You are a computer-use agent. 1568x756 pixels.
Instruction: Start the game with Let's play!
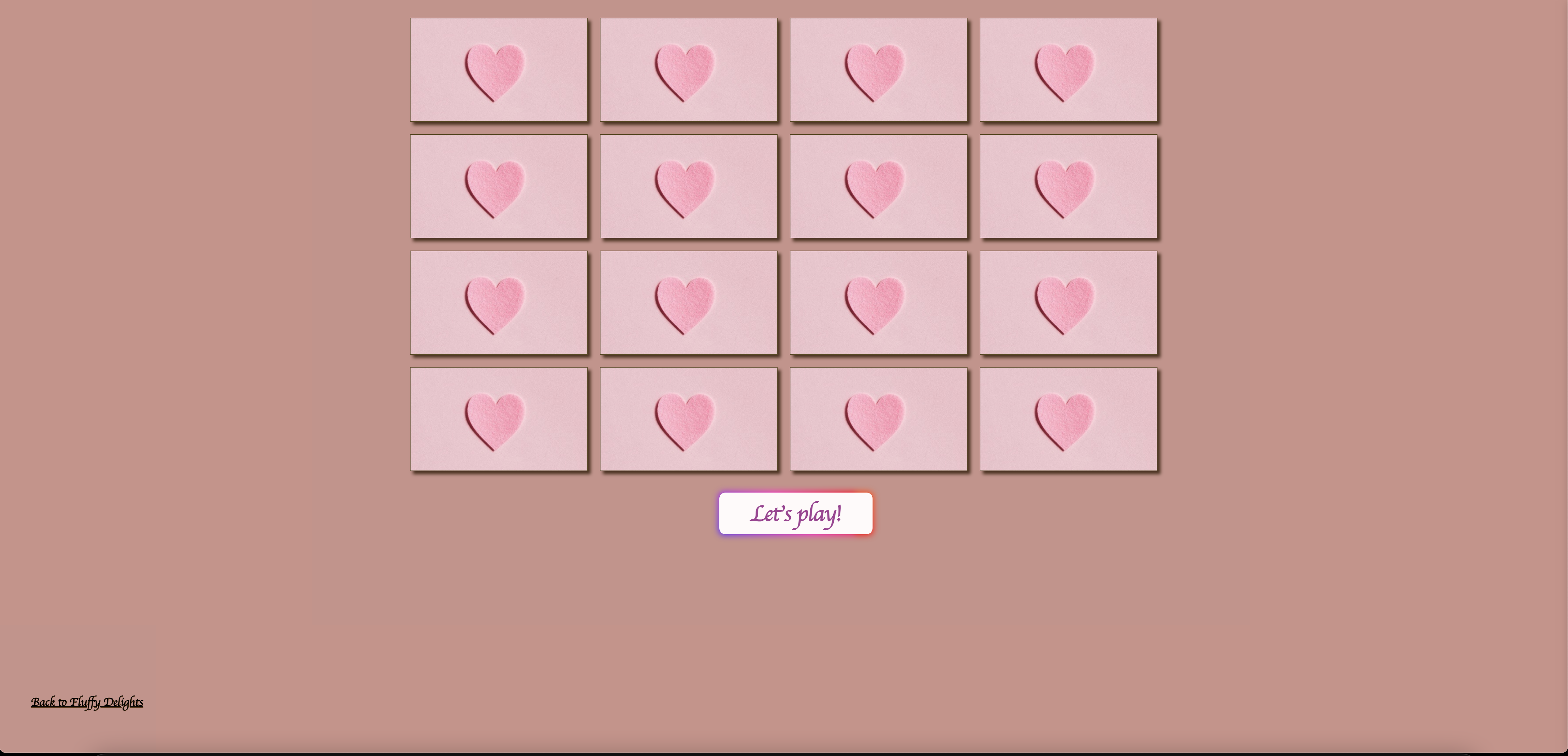796,514
